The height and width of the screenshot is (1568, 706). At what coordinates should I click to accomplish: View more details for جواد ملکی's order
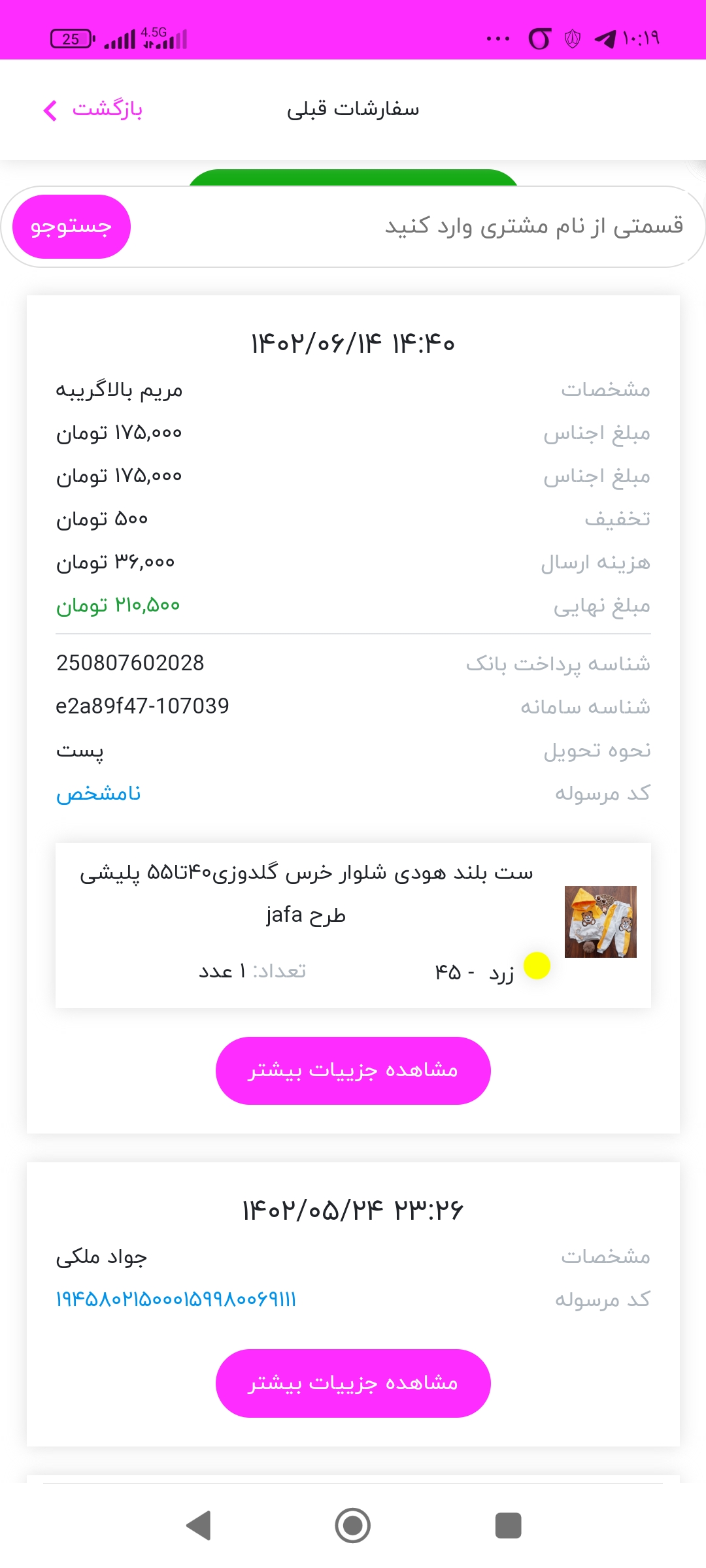(353, 1383)
